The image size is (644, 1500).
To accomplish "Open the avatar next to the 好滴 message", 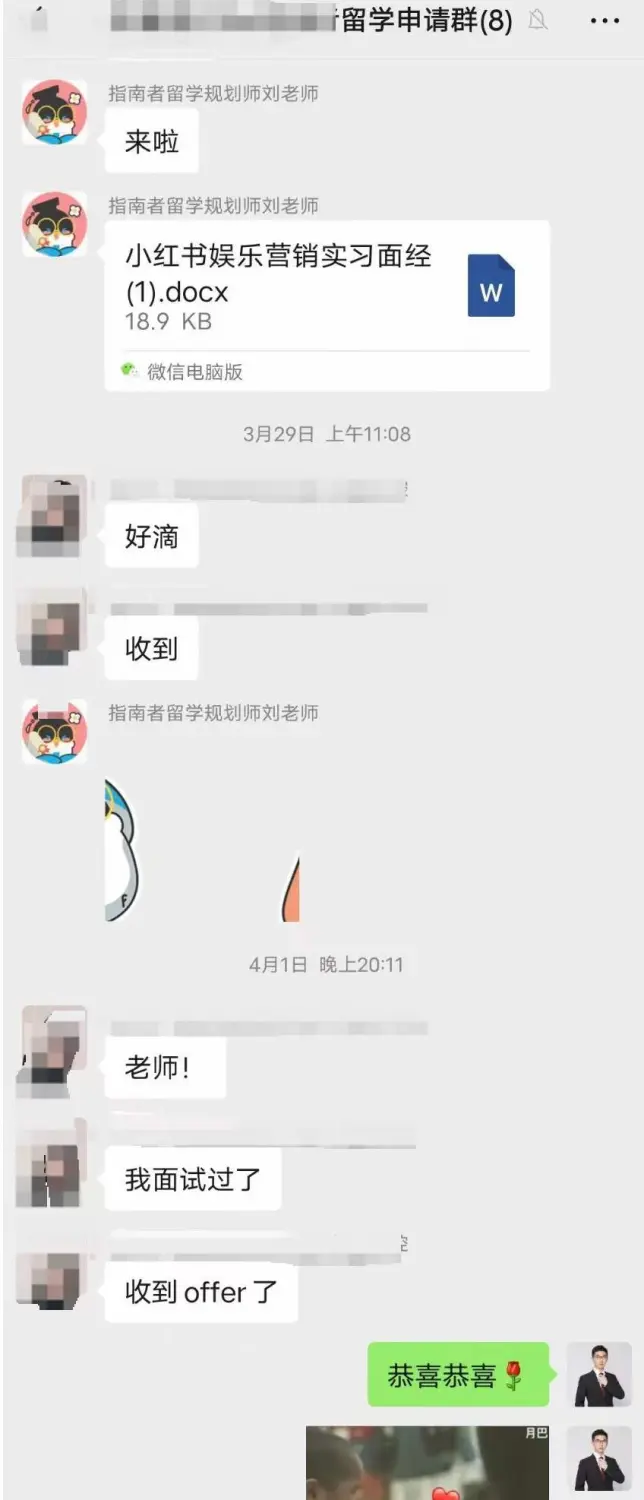I will 53,515.
